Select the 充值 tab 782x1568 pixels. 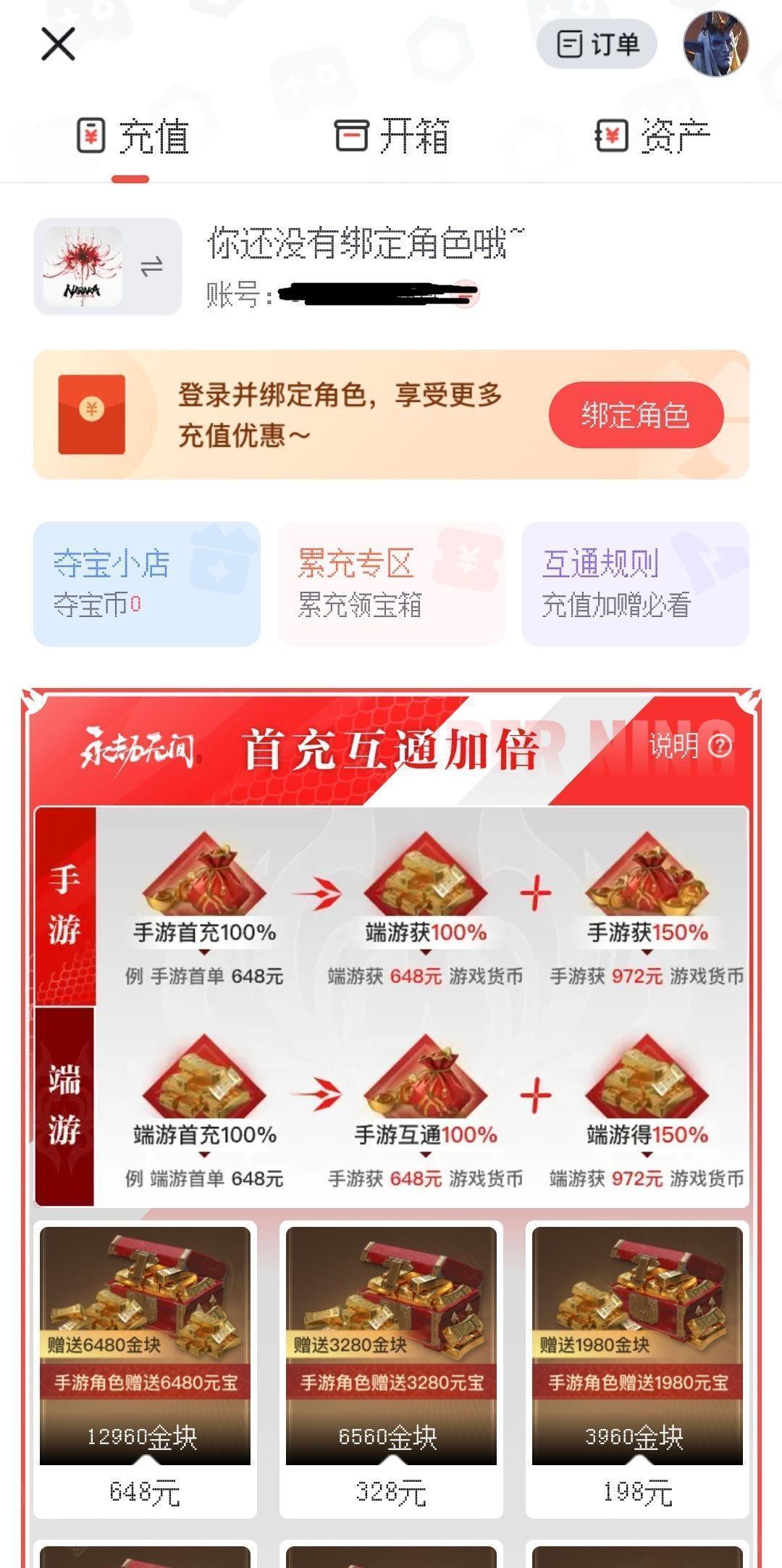[133, 136]
